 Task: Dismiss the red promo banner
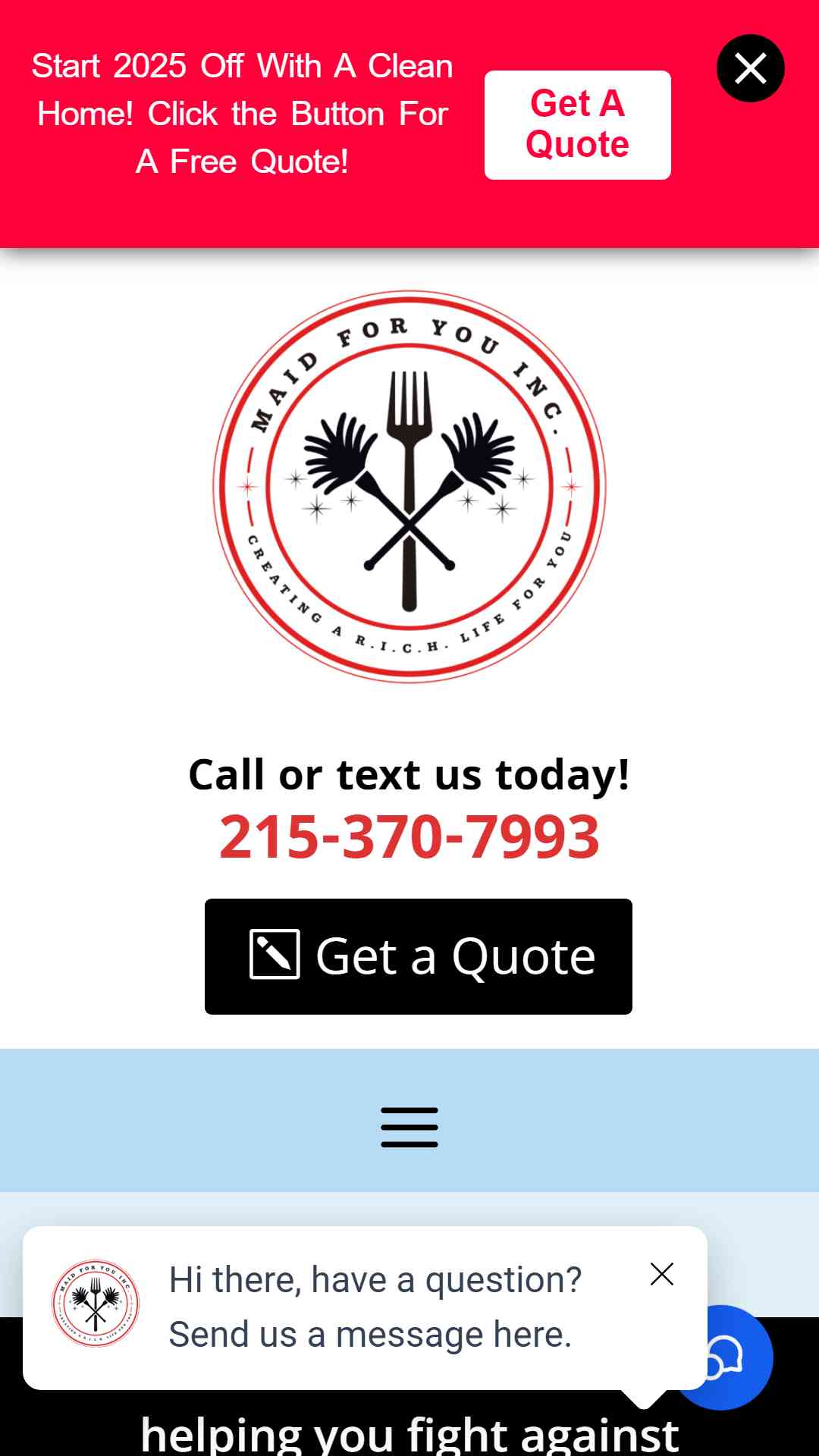coord(750,68)
